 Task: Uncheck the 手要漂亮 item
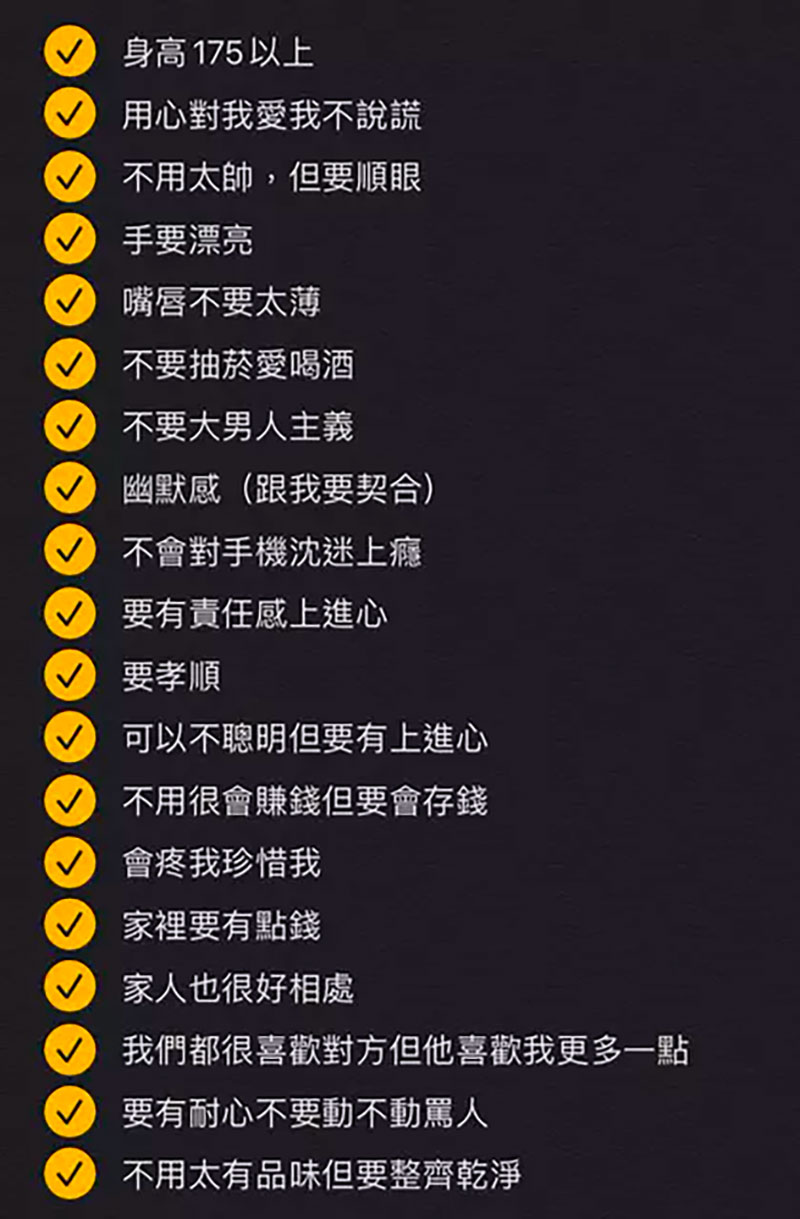pyautogui.click(x=69, y=240)
